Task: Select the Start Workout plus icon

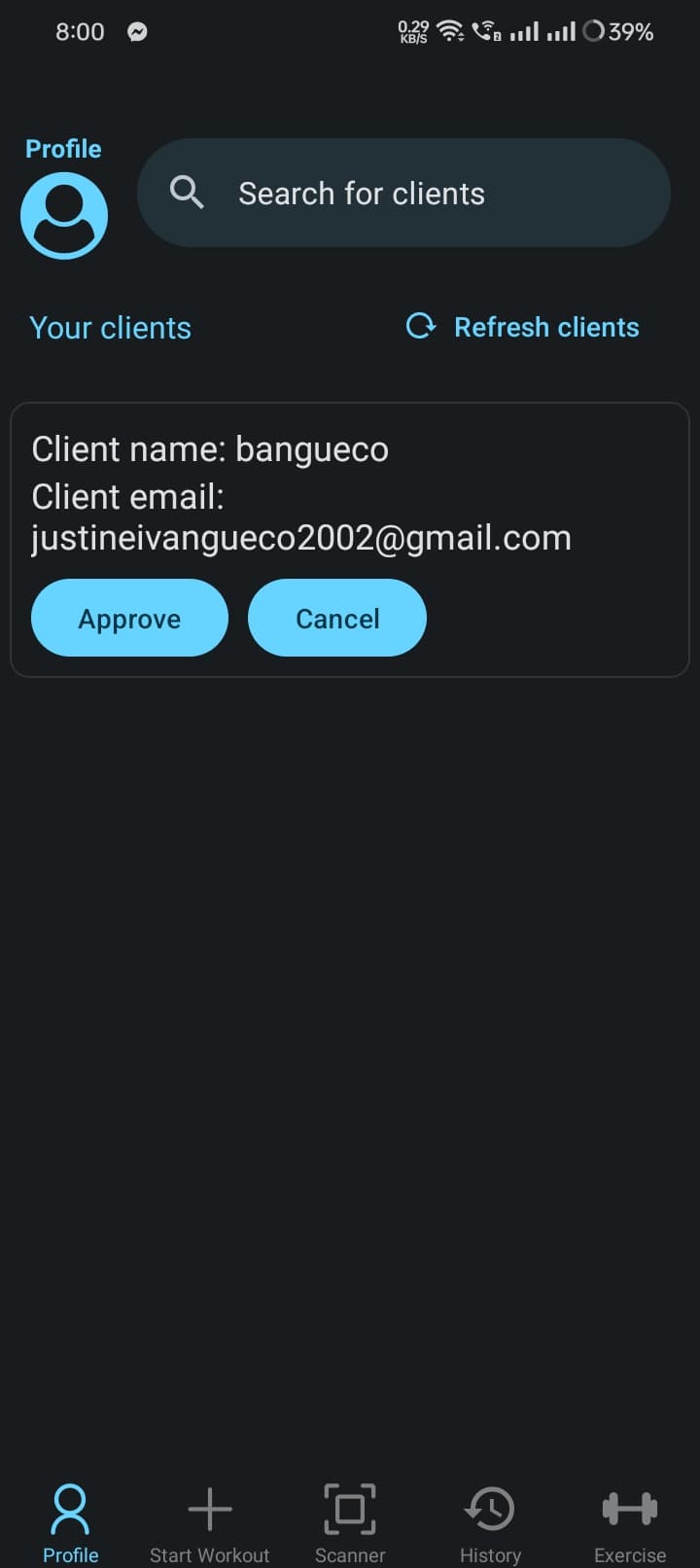Action: click(x=210, y=1508)
